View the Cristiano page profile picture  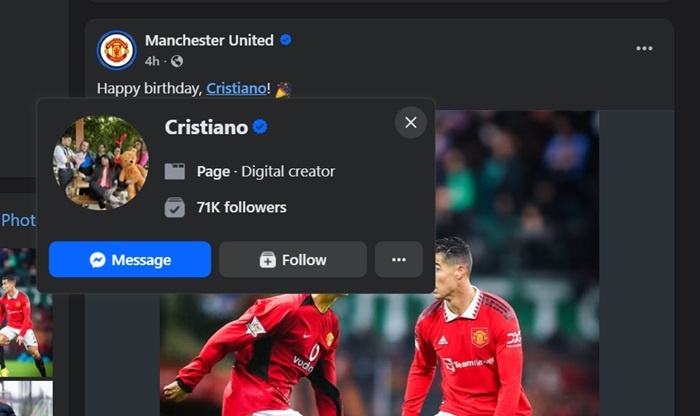(100, 162)
